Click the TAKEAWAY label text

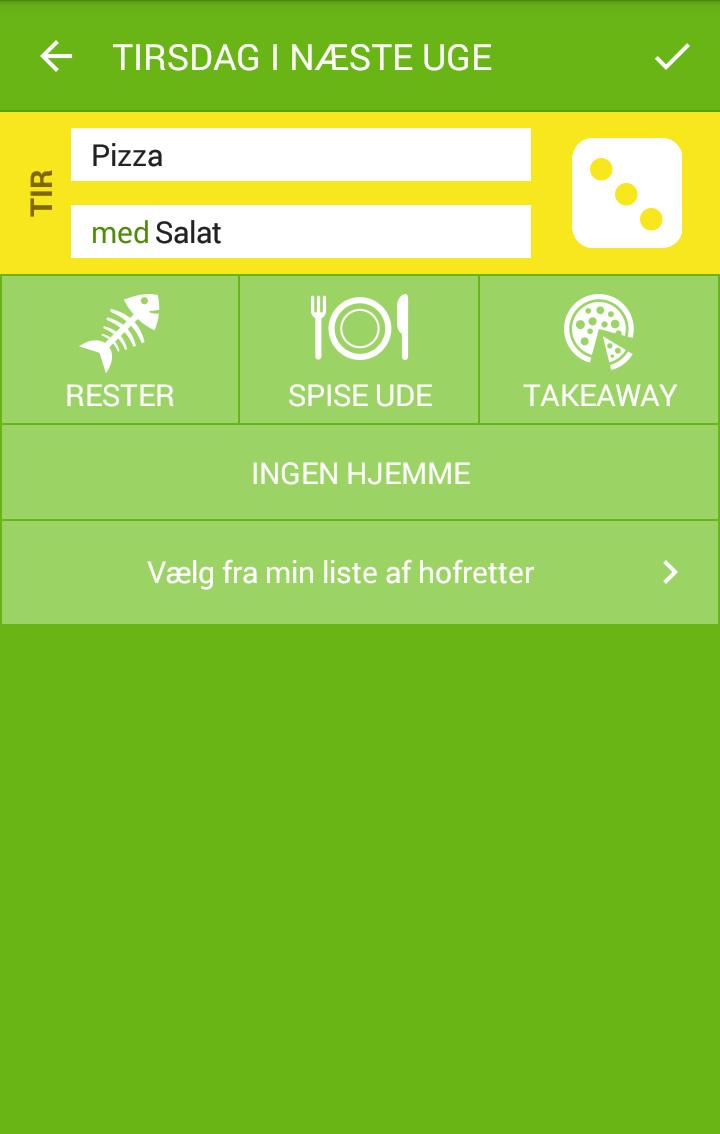coord(598,394)
